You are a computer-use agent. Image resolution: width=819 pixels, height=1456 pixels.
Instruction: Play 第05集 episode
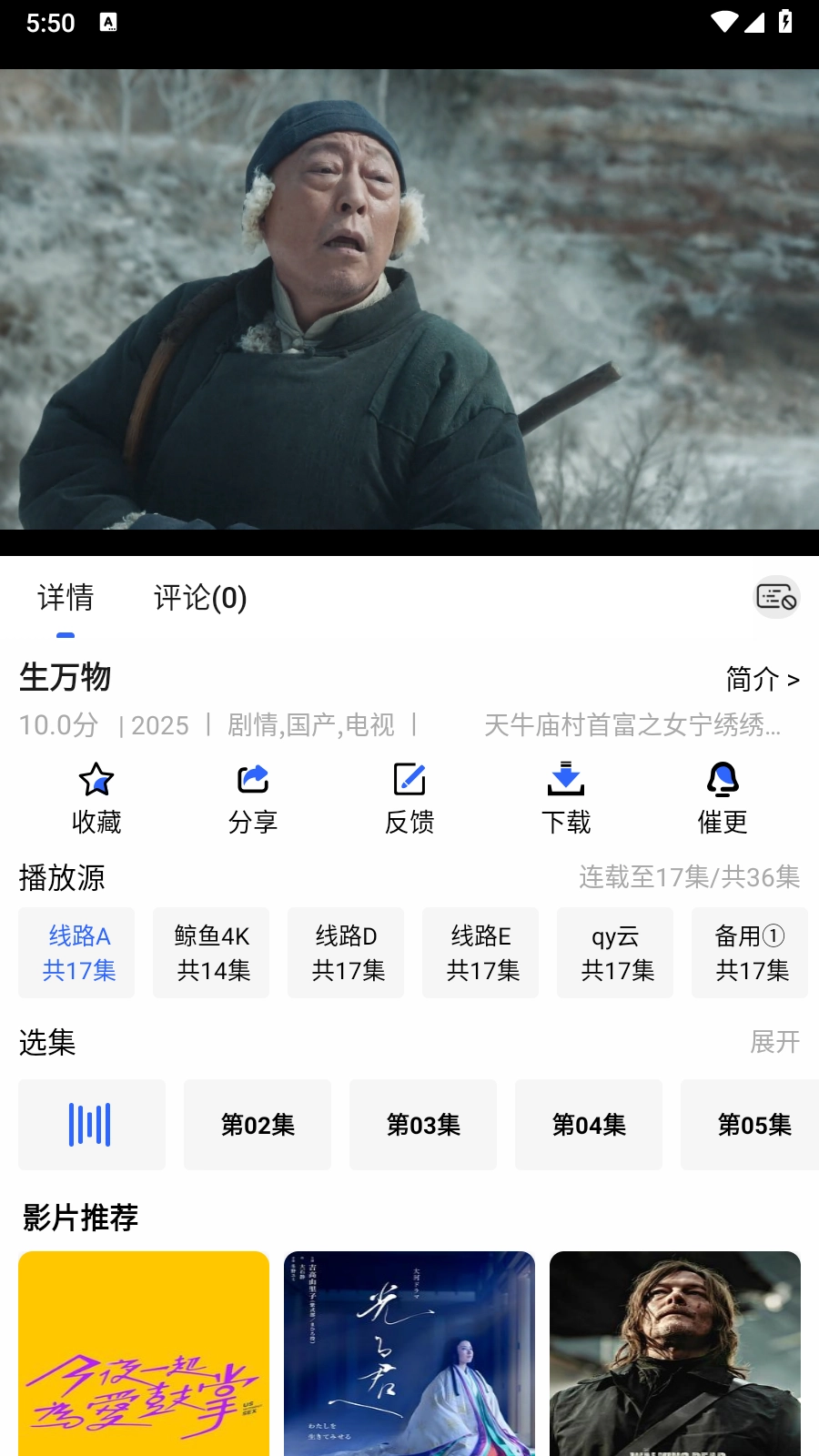pyautogui.click(x=754, y=1125)
